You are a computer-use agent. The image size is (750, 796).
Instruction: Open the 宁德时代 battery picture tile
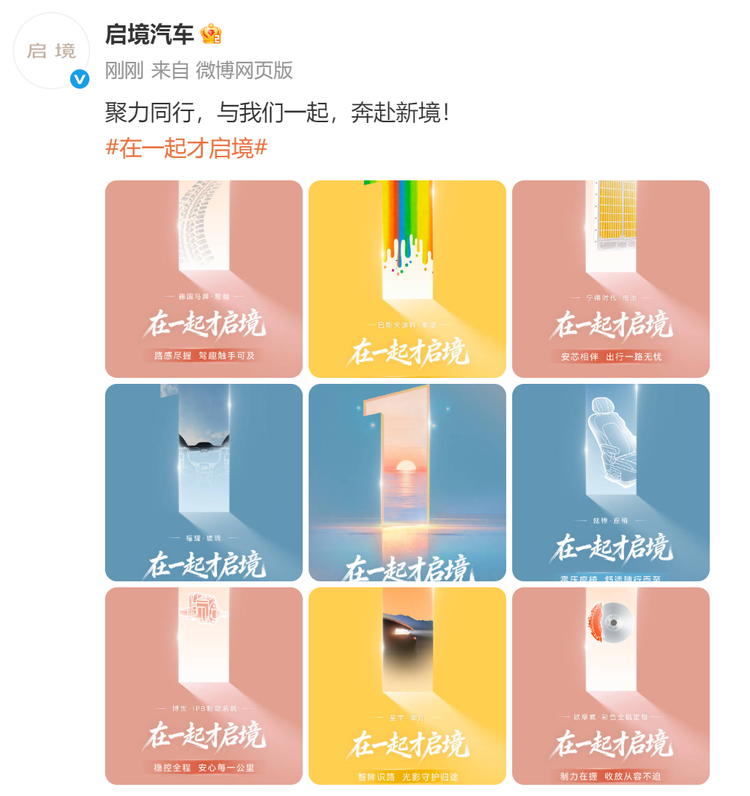pos(610,279)
